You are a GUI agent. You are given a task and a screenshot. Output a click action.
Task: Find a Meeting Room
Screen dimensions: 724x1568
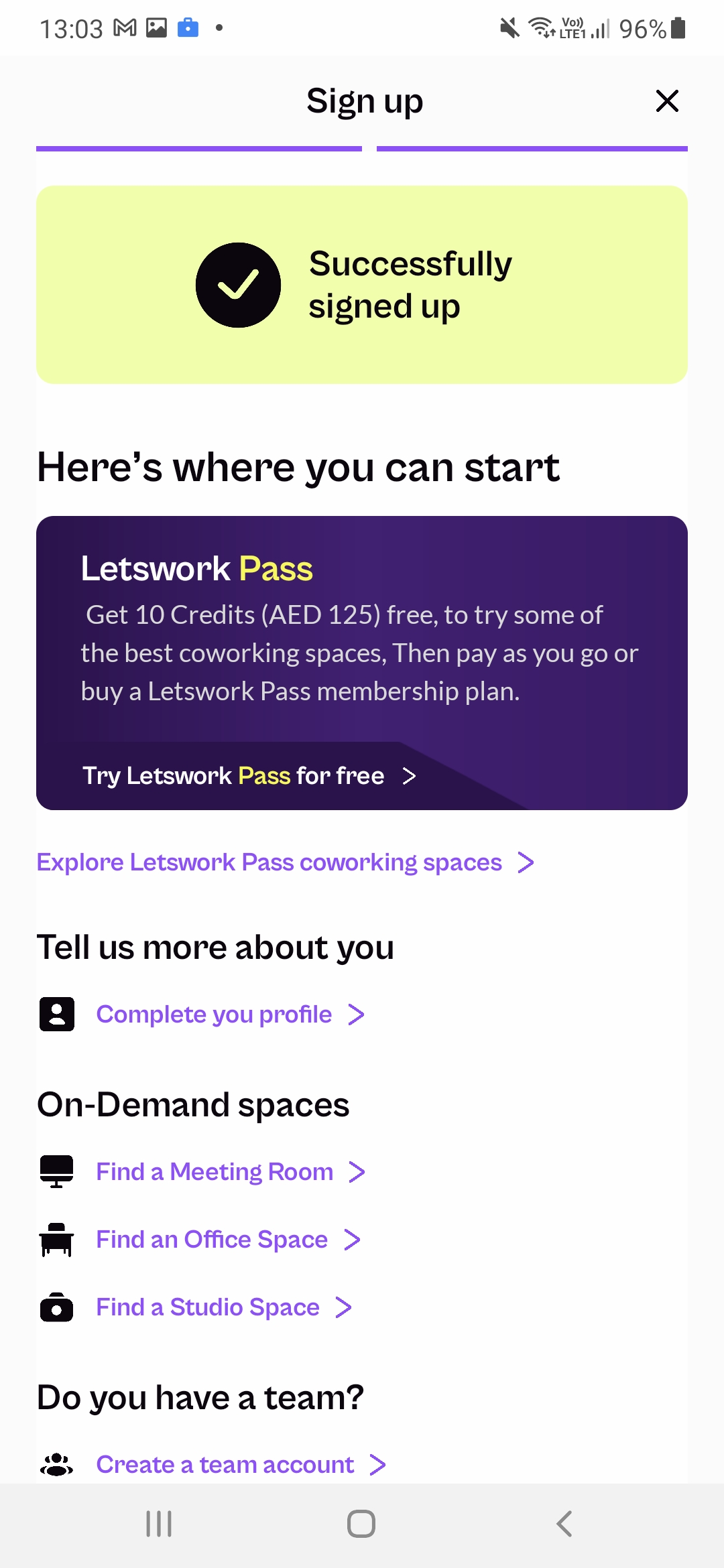(231, 1172)
